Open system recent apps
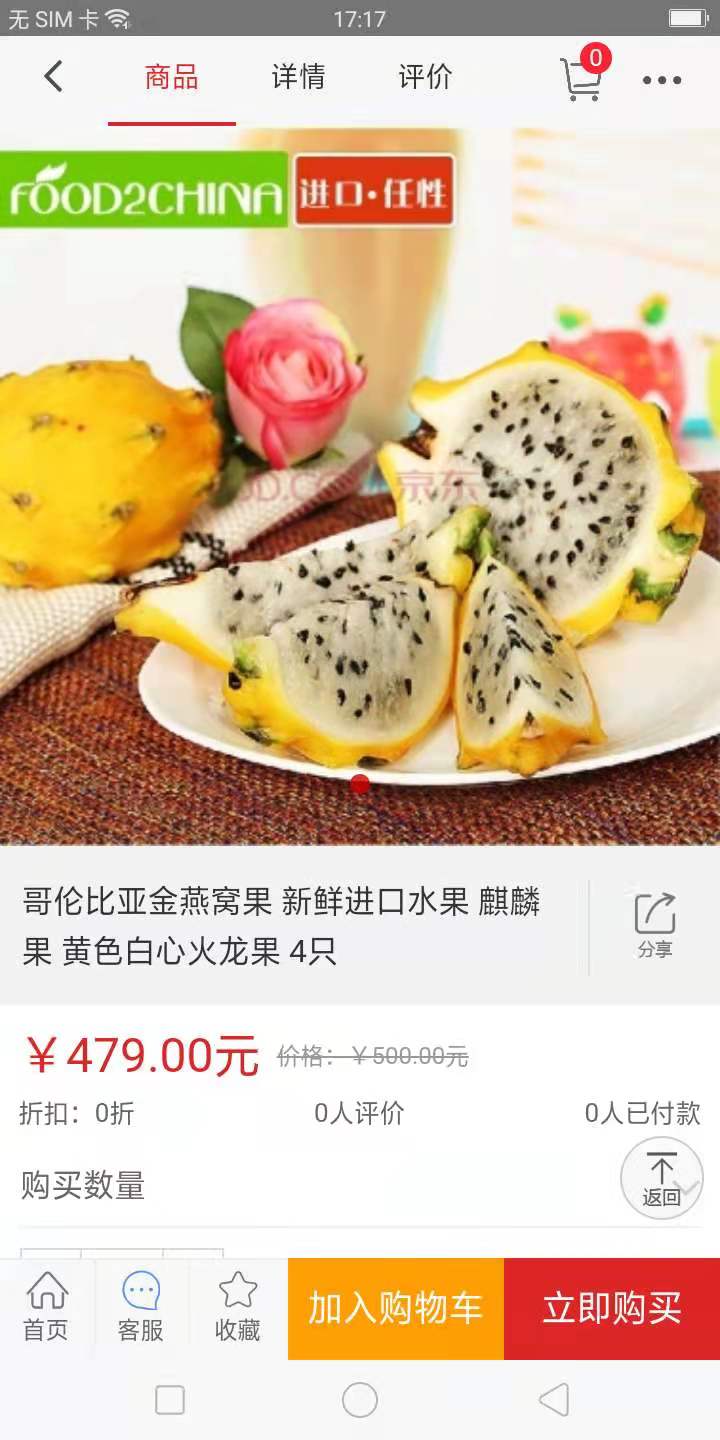 coord(170,1400)
